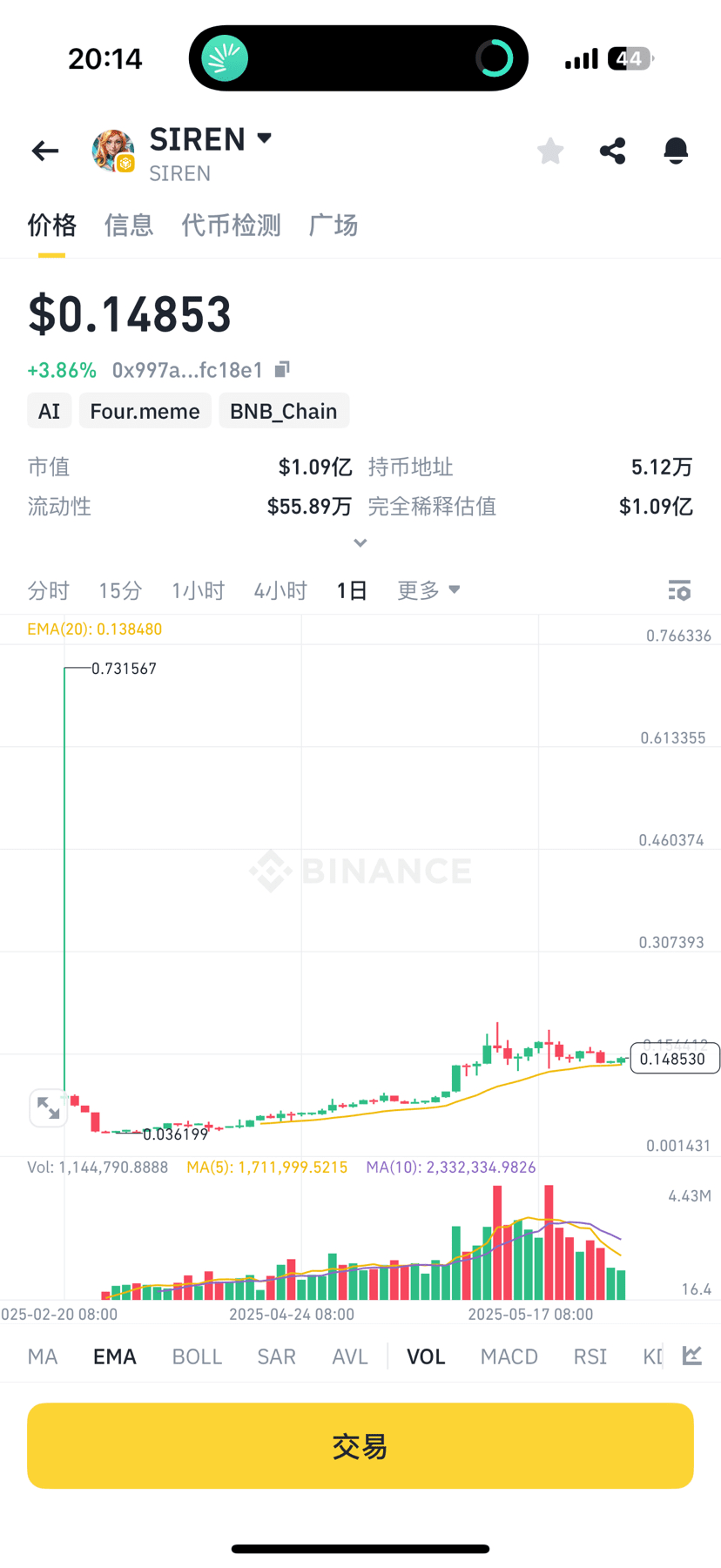Open chart settings icon
Screen dimensions: 721x1568
click(679, 591)
